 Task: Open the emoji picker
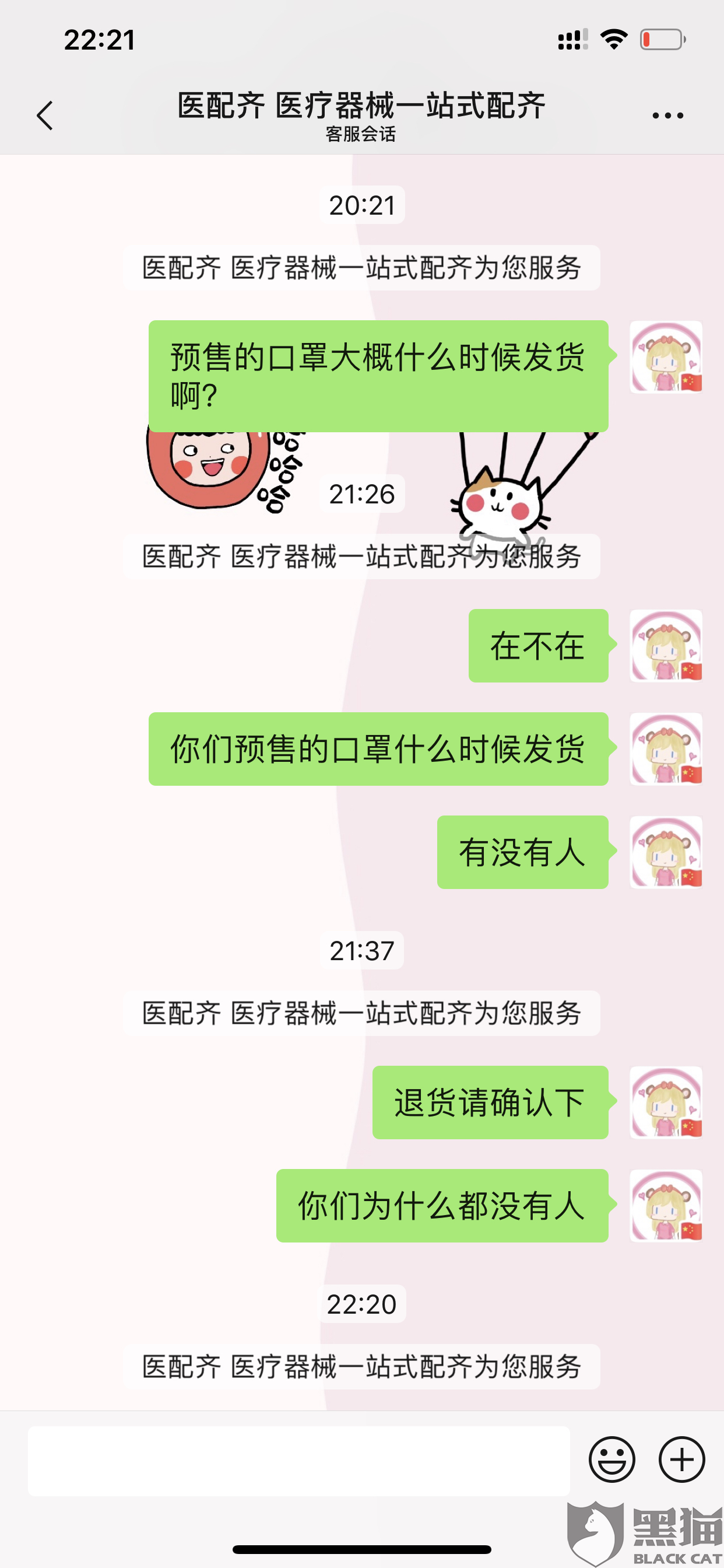click(611, 1459)
